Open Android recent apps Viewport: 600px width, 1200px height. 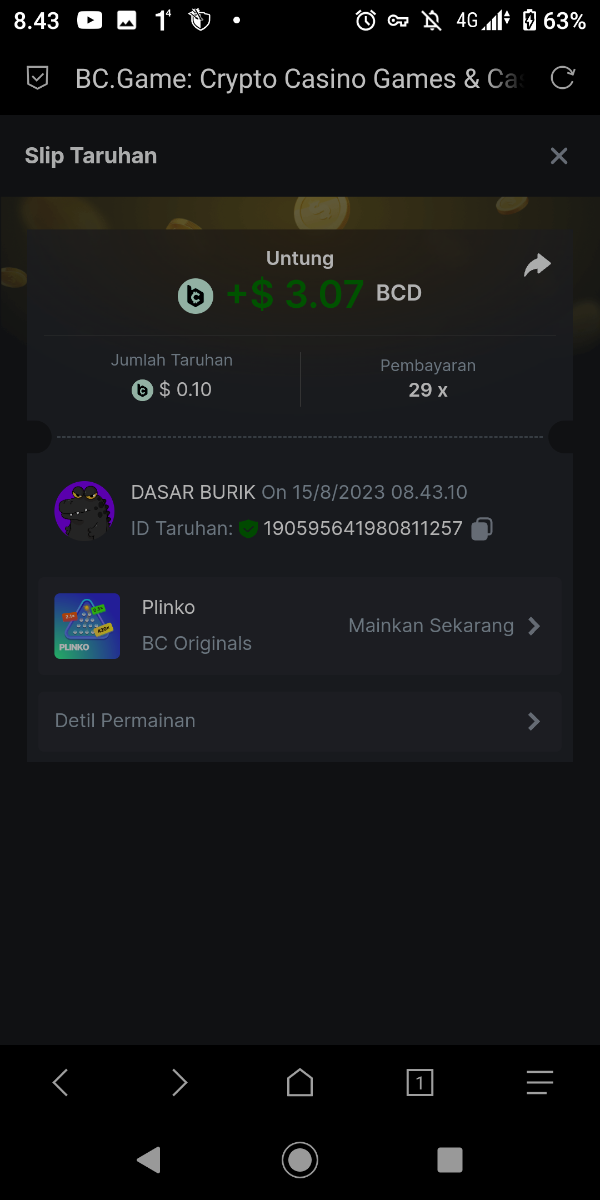(x=450, y=1159)
